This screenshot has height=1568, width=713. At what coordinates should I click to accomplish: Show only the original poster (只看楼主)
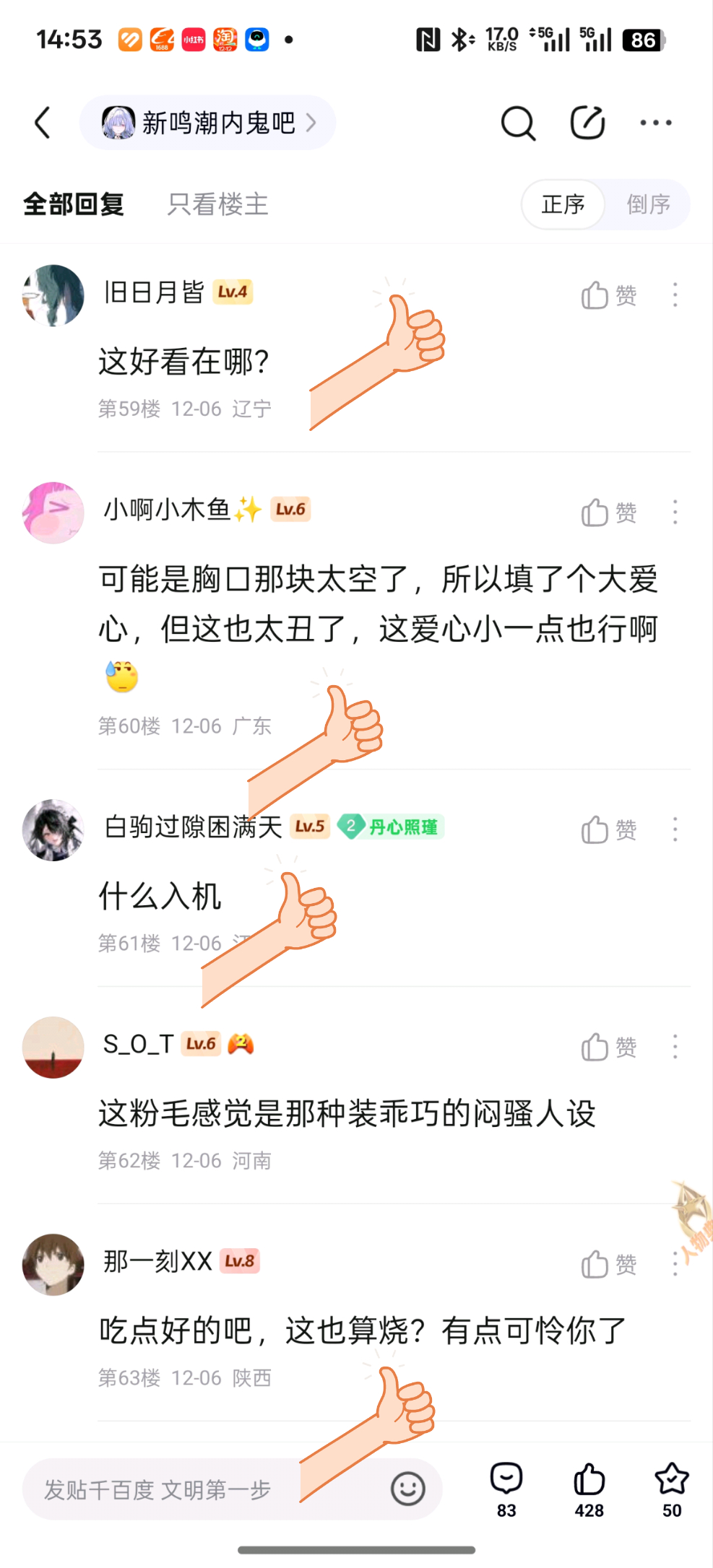pos(217,204)
